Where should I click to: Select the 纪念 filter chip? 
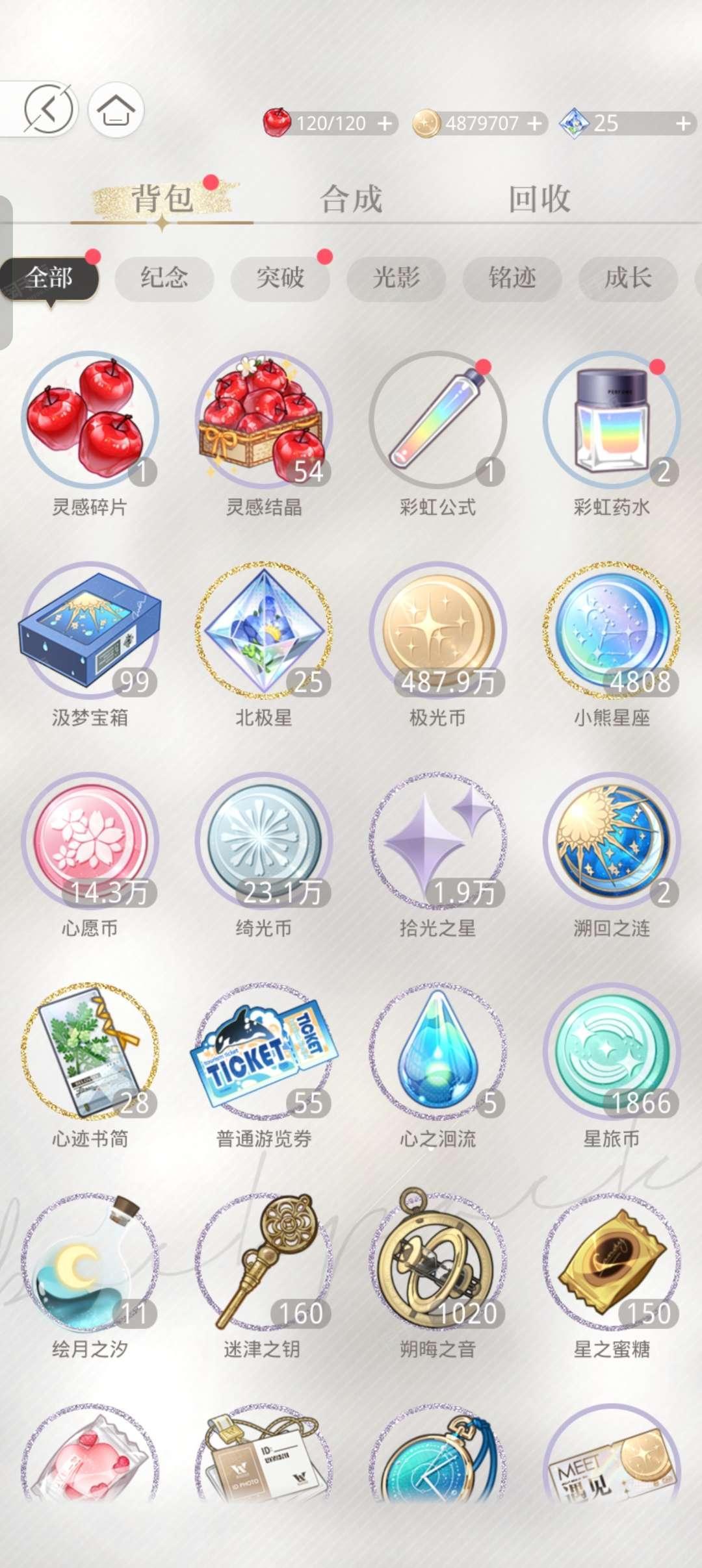click(x=164, y=279)
